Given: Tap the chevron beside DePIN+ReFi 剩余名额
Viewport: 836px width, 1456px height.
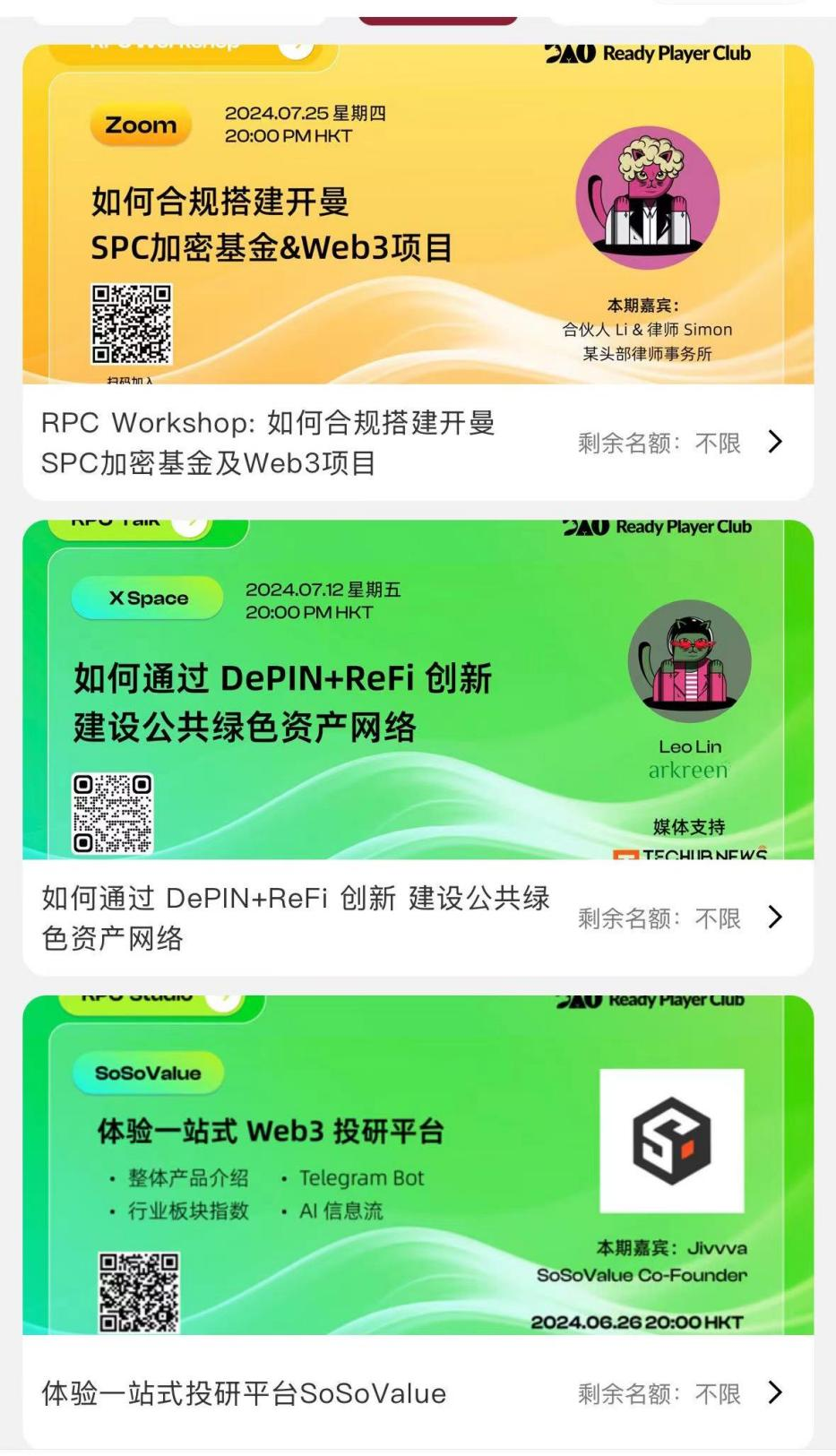Looking at the screenshot, I should [776, 917].
